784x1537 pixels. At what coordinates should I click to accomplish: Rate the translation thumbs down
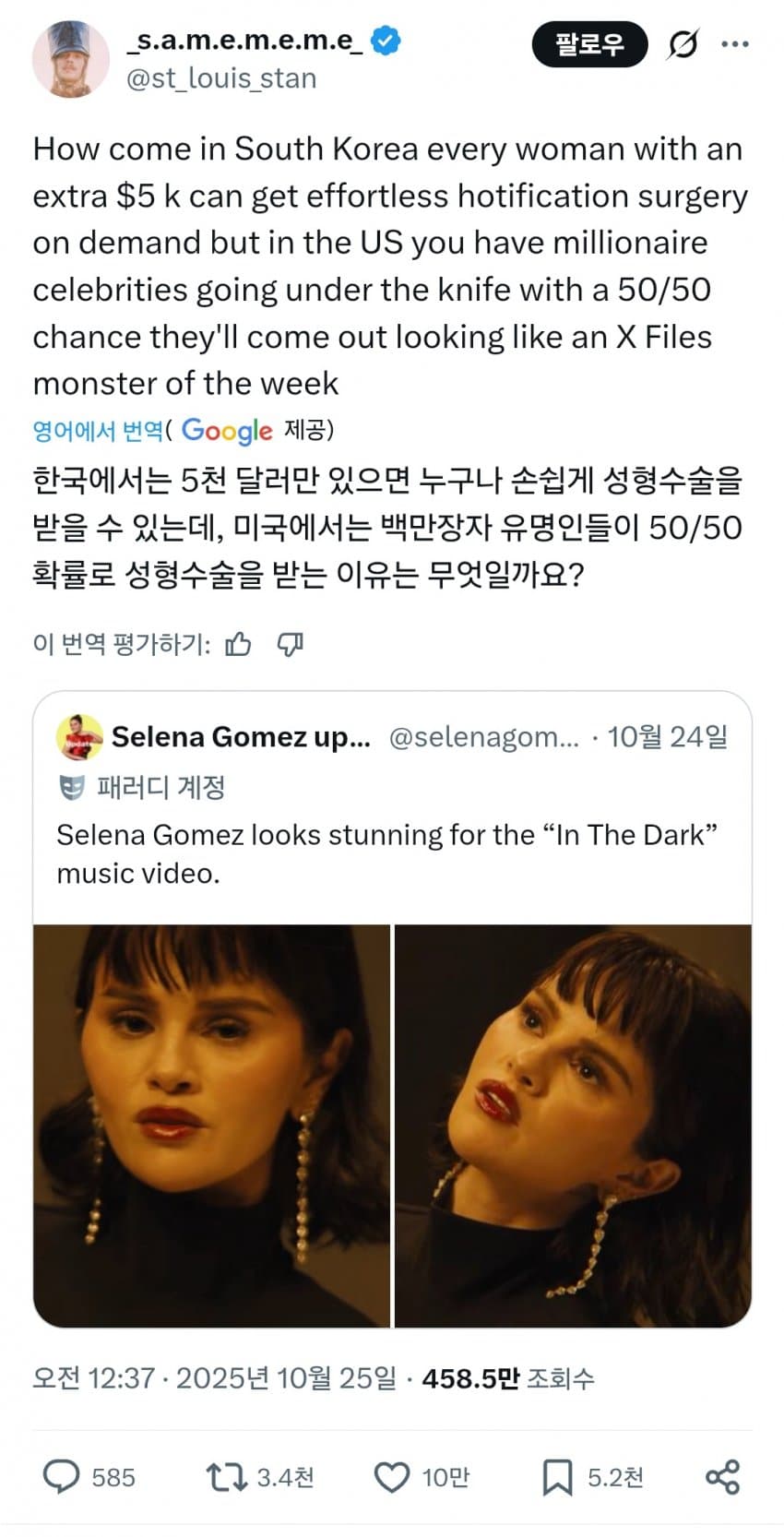tap(291, 644)
